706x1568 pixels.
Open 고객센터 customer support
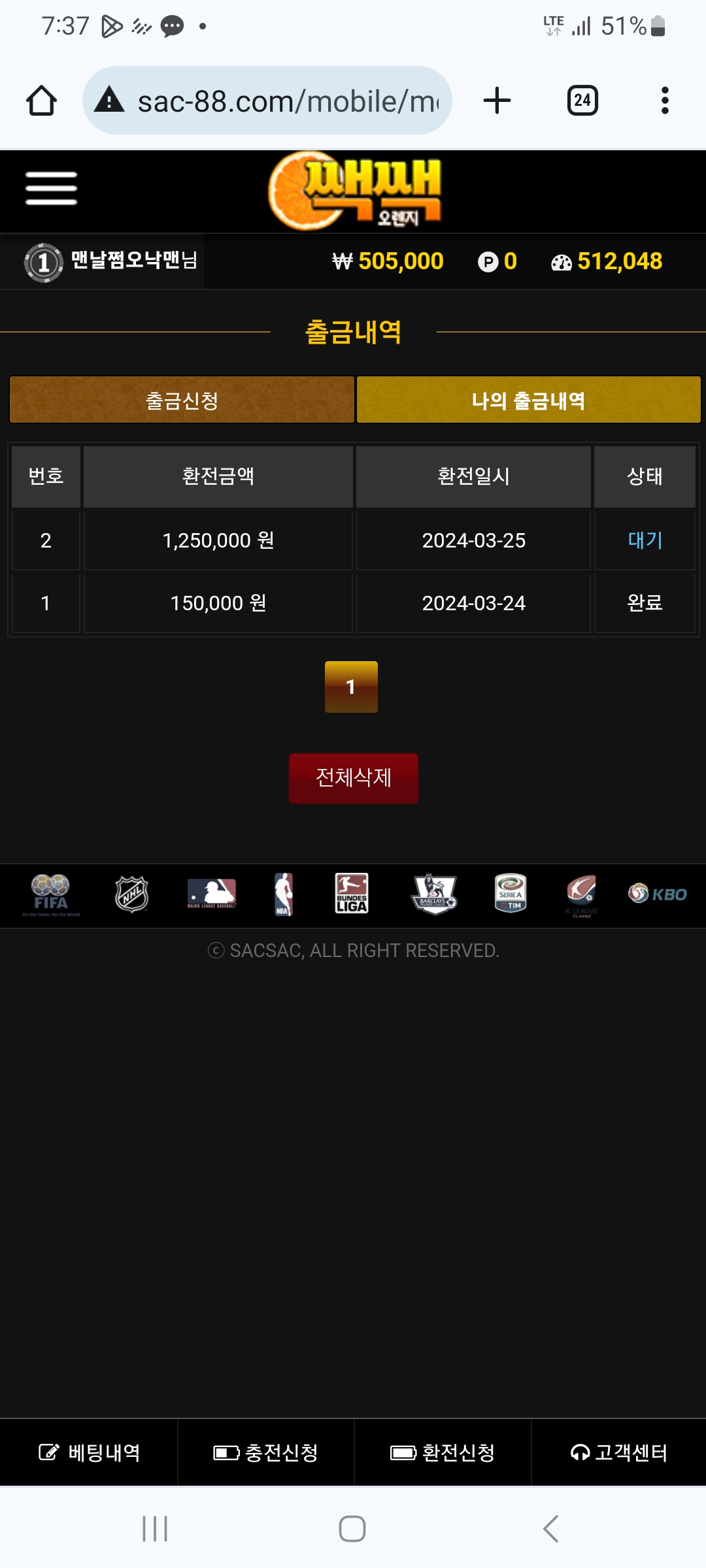tap(618, 1452)
